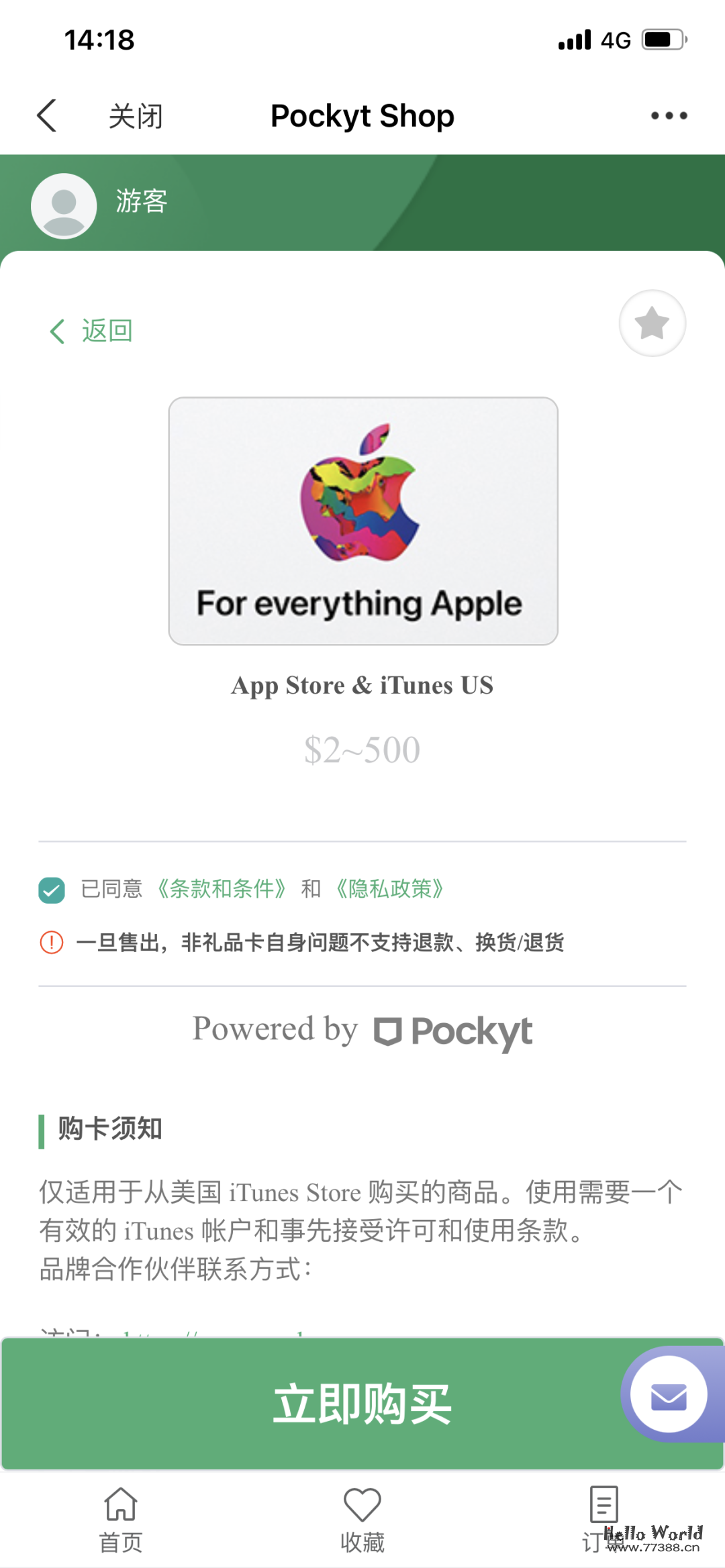Toggle agreement to terms and privacy policy
Viewport: 725px width, 1568px height.
(51, 890)
